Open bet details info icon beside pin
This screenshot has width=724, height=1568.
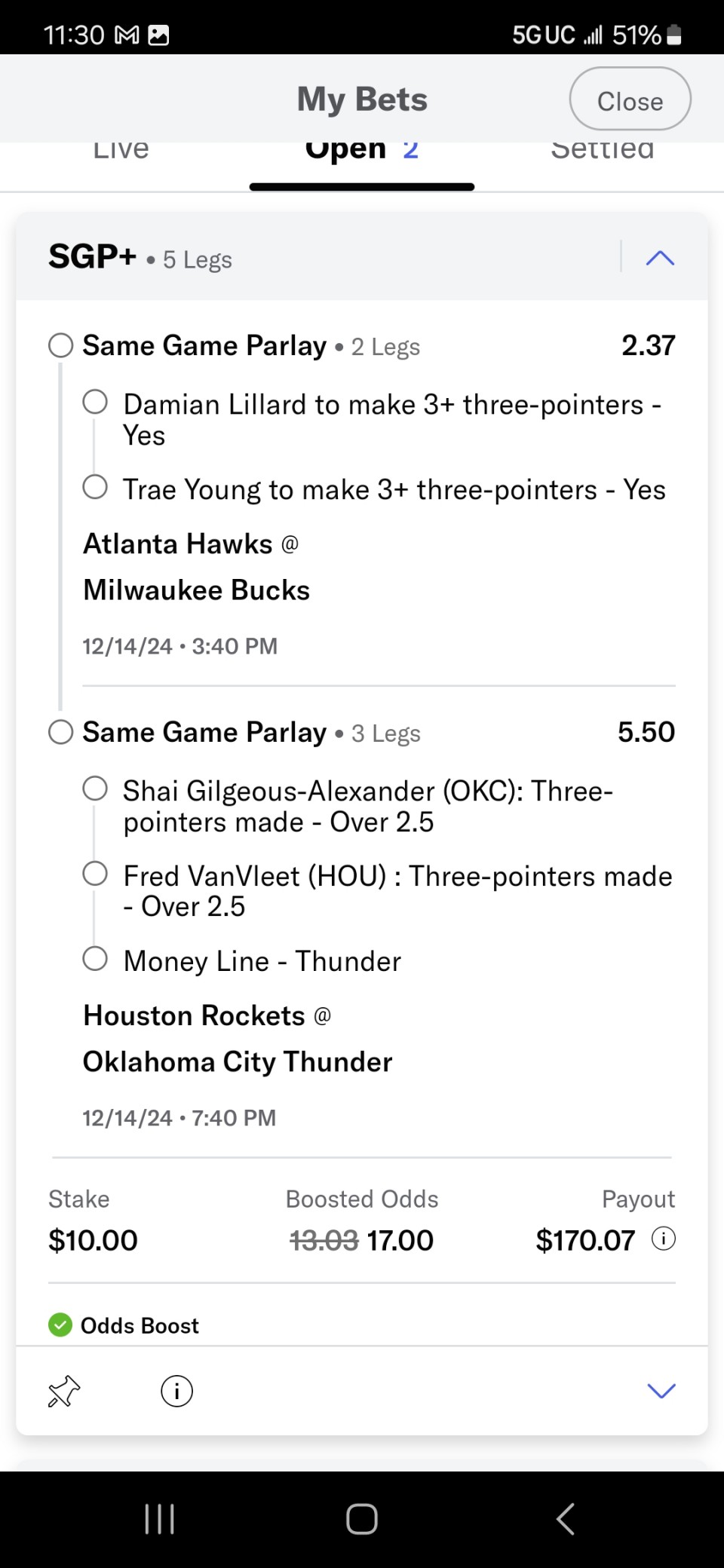pyautogui.click(x=176, y=1391)
